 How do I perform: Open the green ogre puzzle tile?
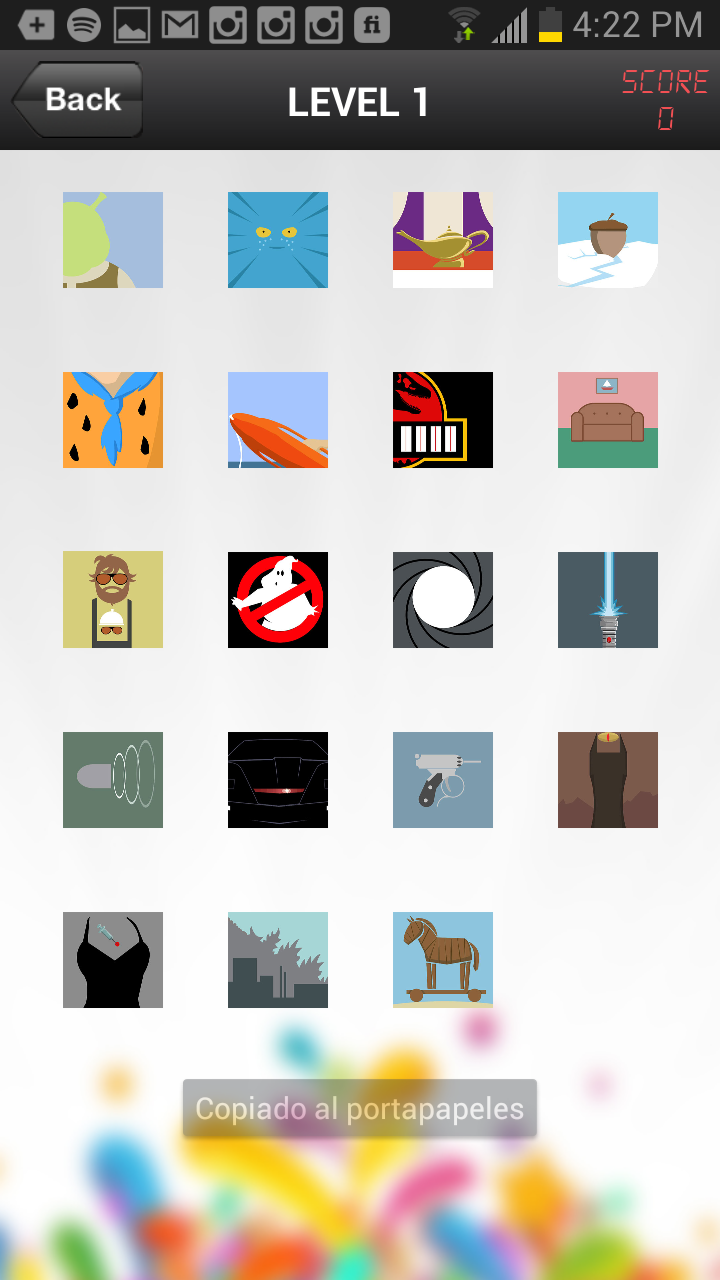(113, 240)
